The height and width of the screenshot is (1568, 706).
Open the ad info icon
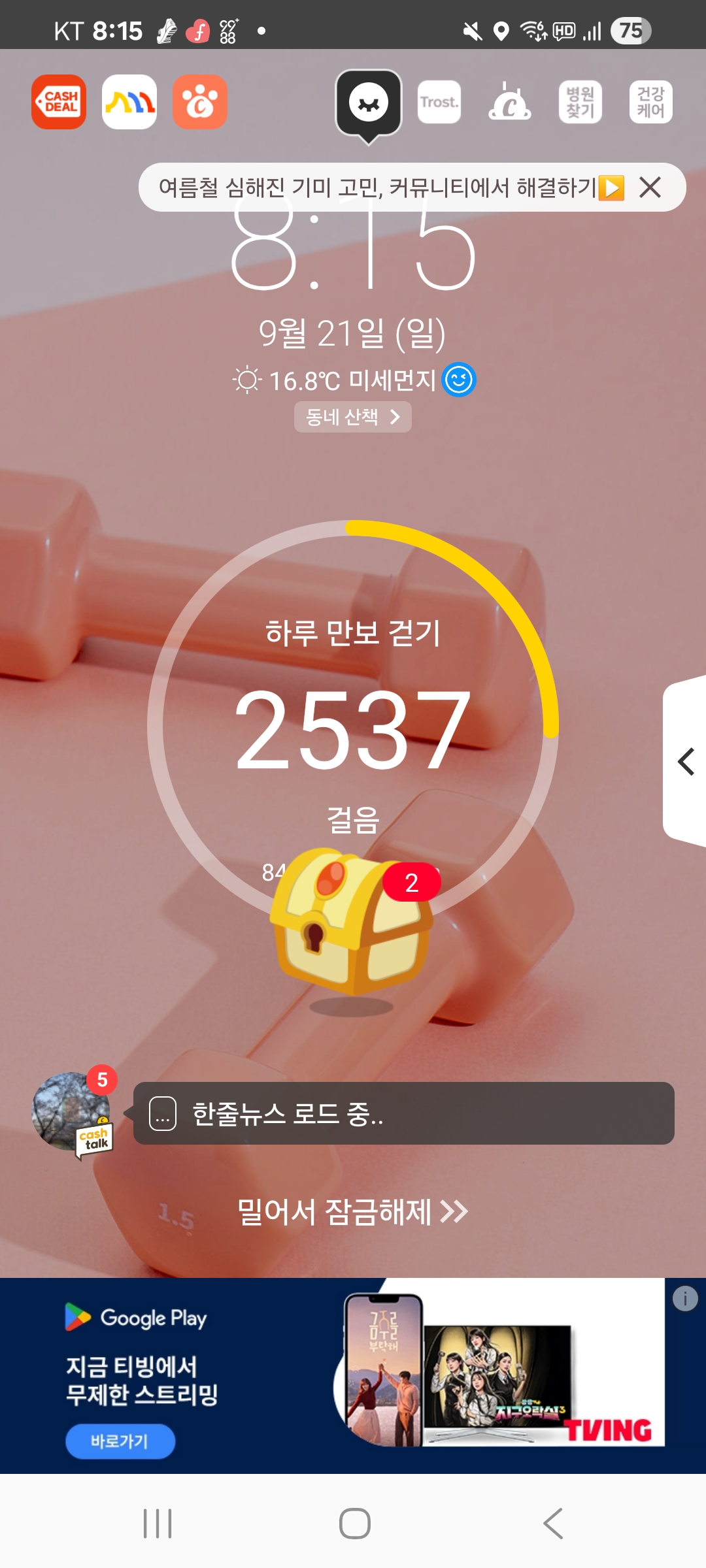(x=685, y=1298)
